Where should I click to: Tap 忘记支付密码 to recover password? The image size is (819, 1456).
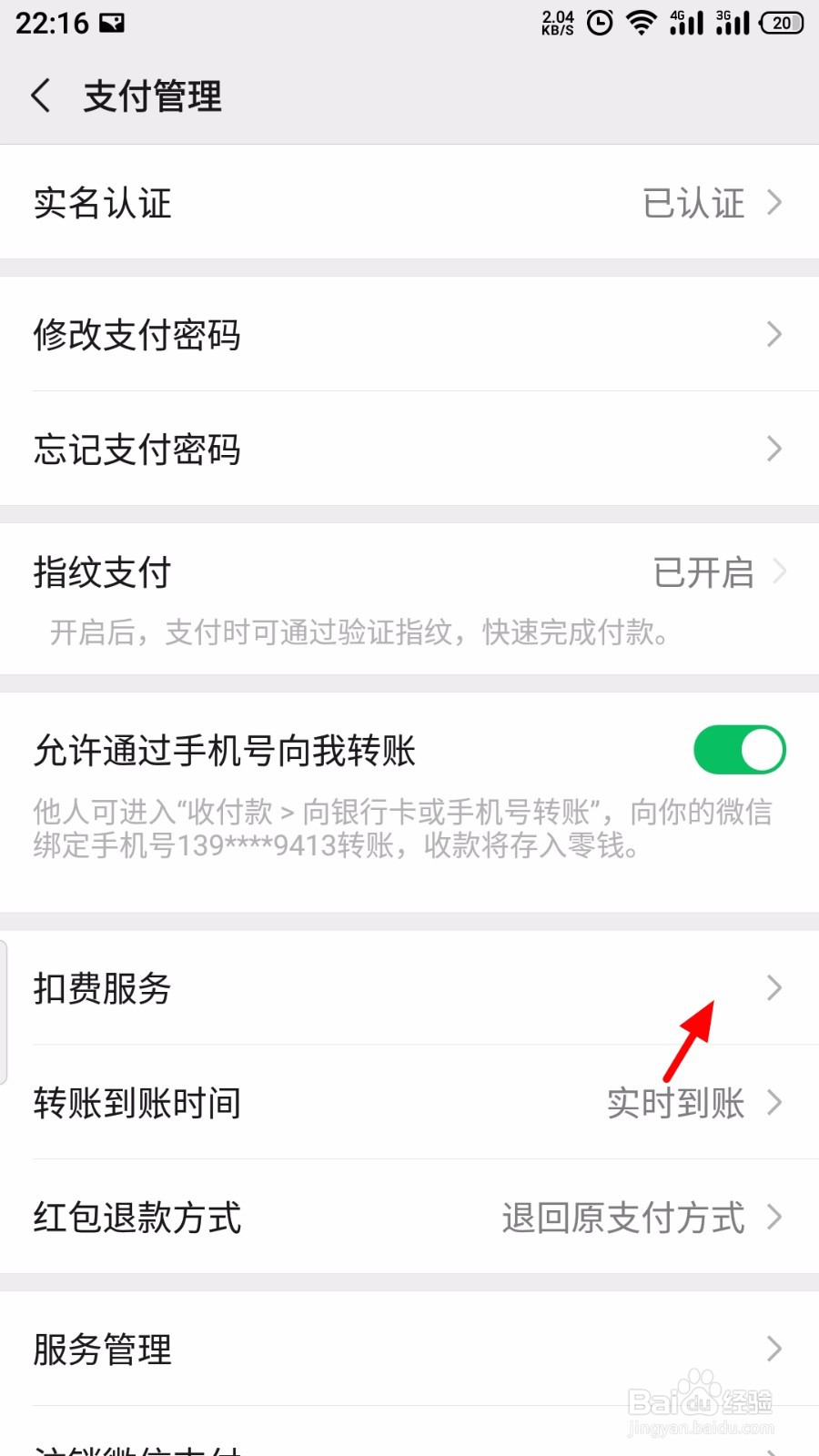tap(409, 450)
